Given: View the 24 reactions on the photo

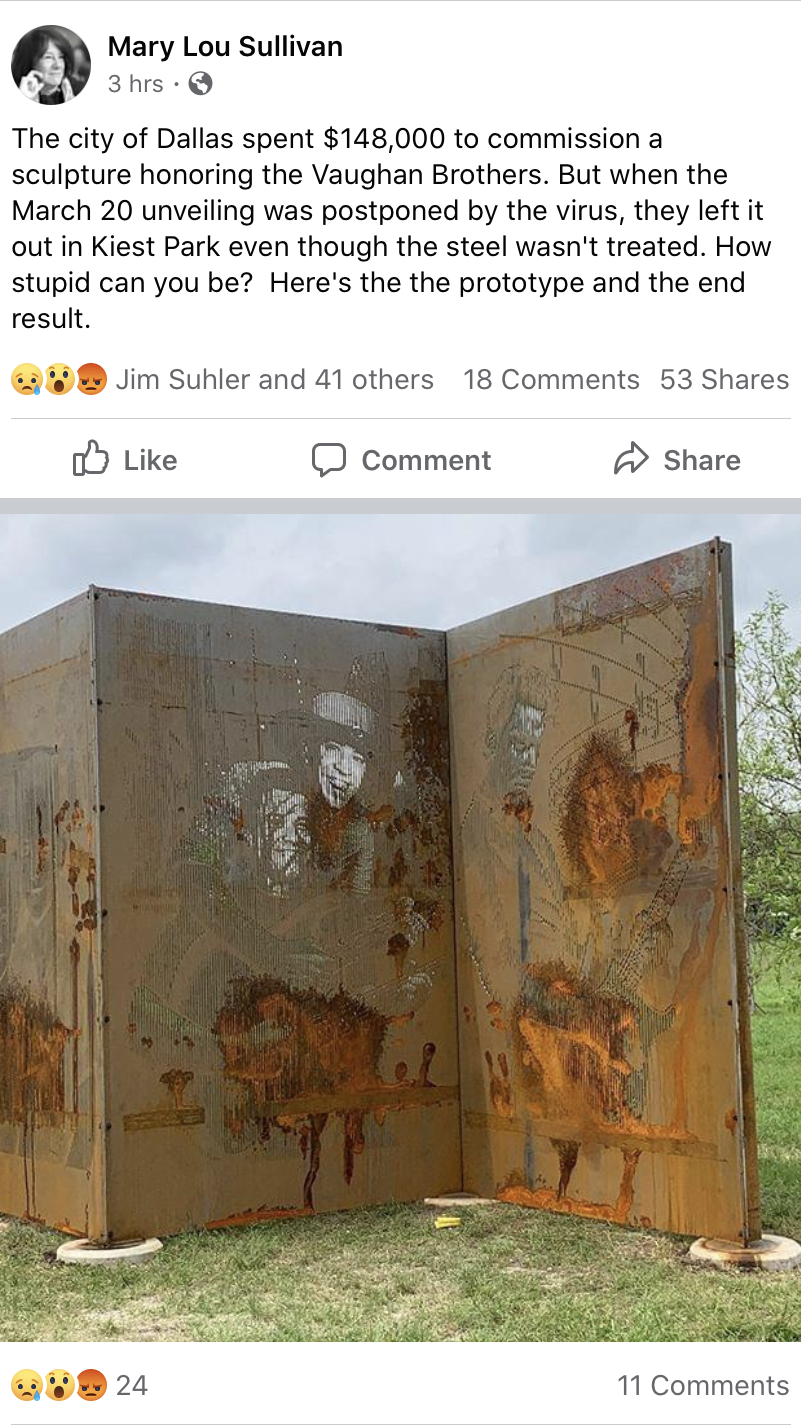Looking at the screenshot, I should tap(80, 1385).
